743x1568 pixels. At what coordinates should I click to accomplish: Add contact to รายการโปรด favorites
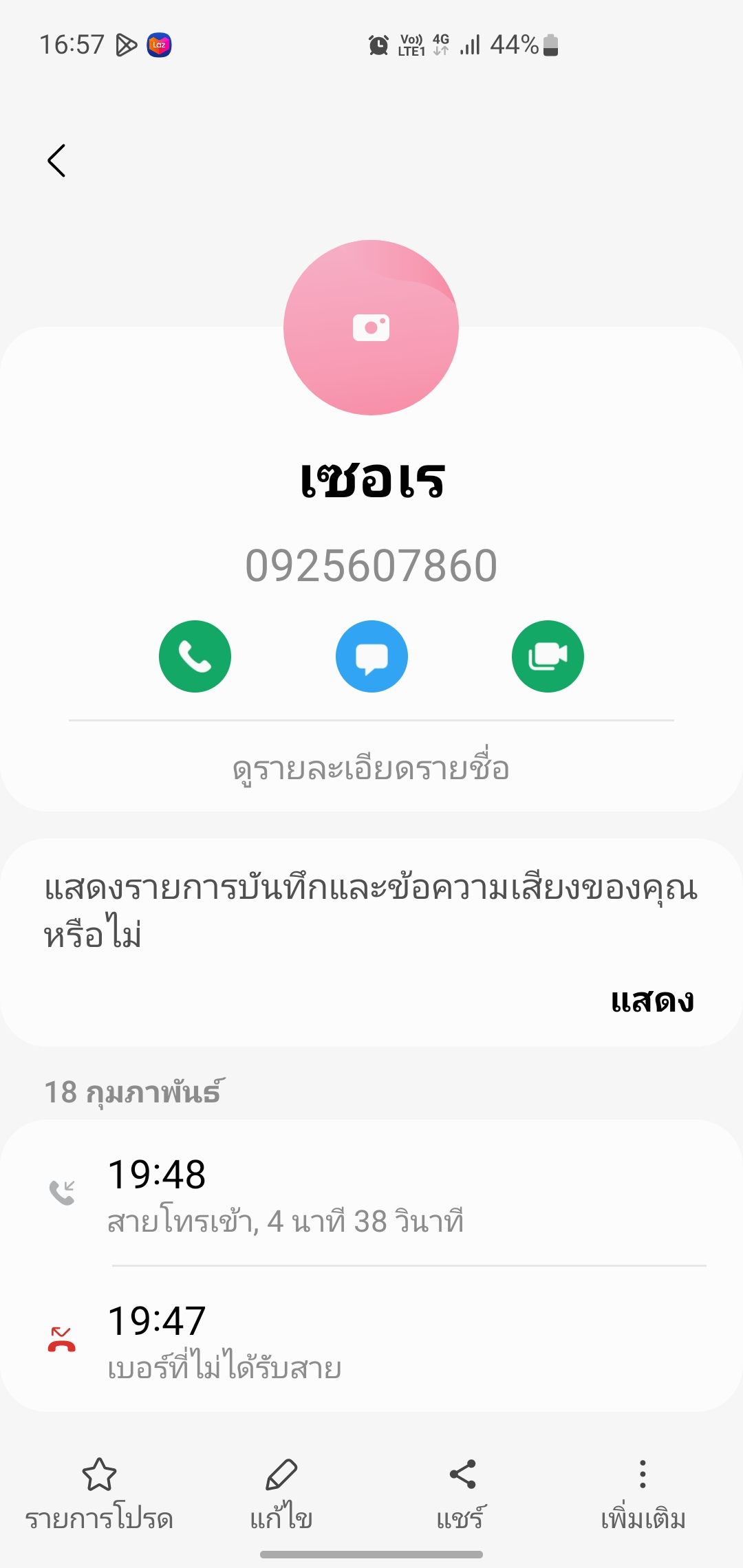coord(99,1492)
